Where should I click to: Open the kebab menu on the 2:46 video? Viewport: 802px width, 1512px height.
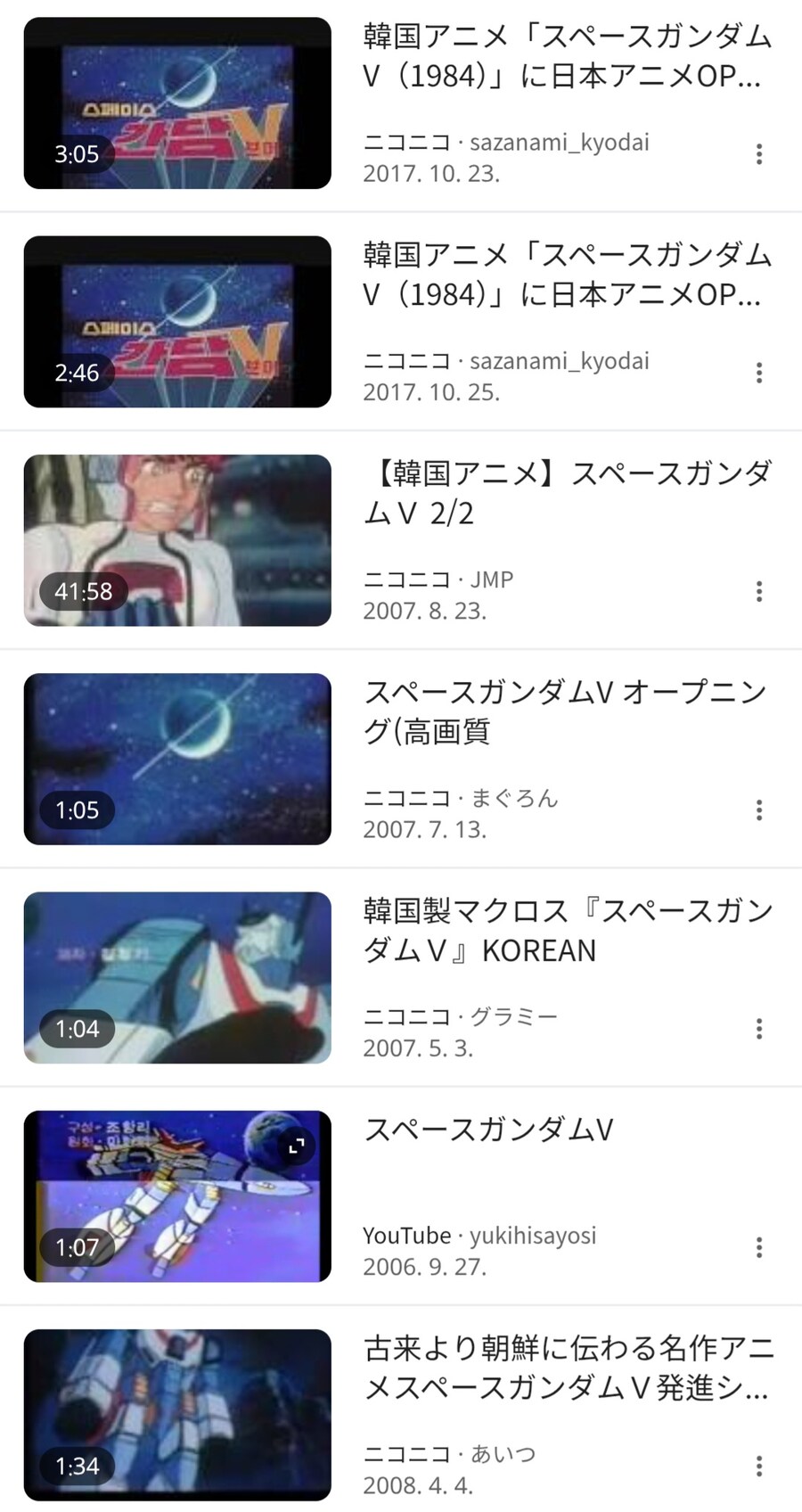(759, 372)
